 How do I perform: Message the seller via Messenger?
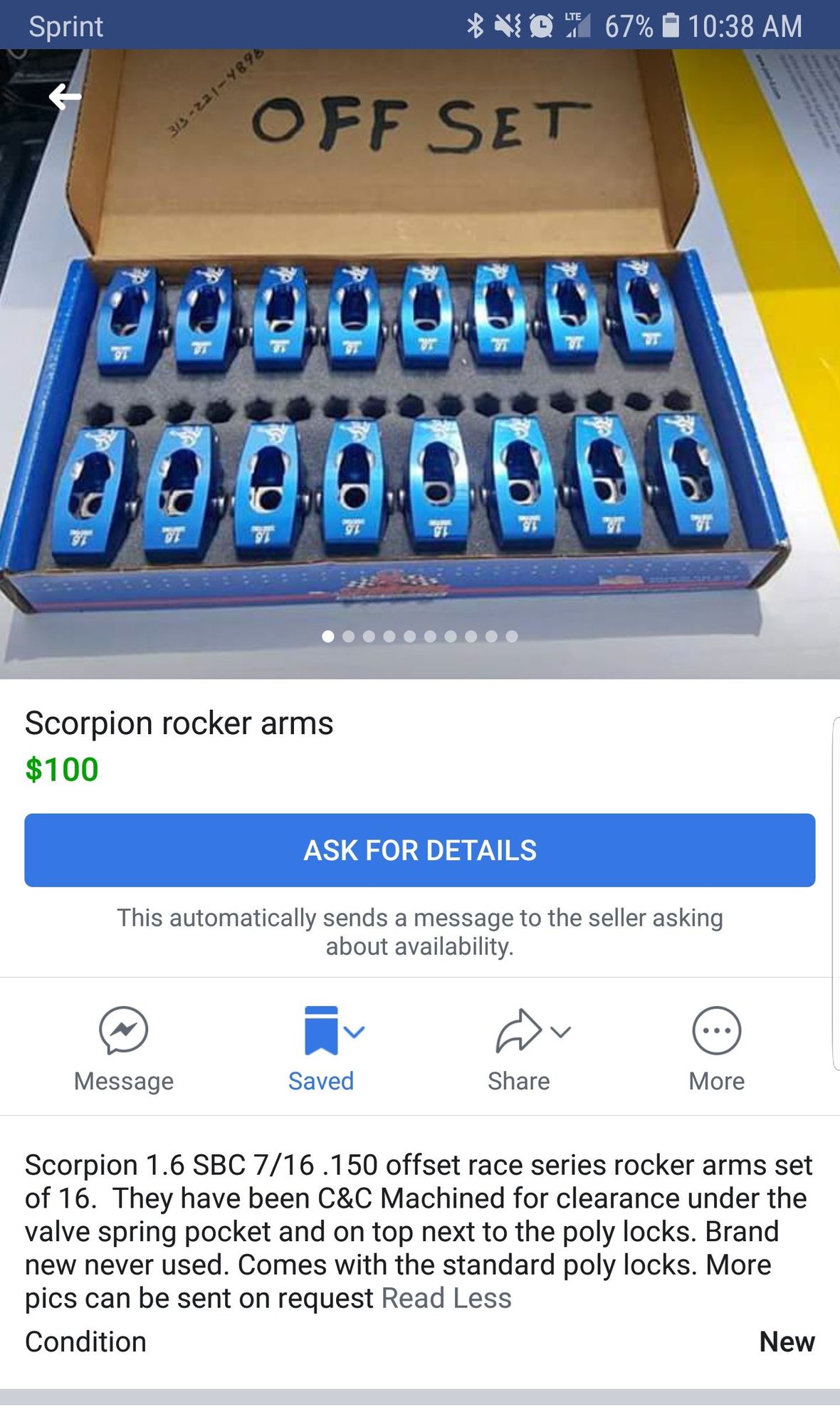[124, 1048]
